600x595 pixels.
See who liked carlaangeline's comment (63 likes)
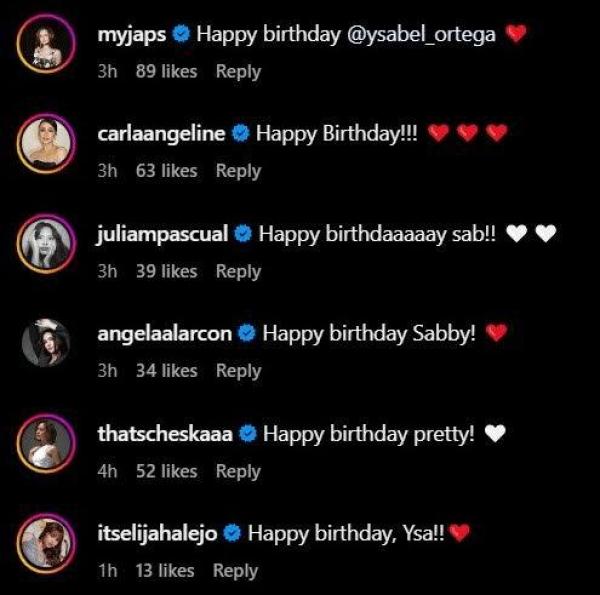[166, 171]
